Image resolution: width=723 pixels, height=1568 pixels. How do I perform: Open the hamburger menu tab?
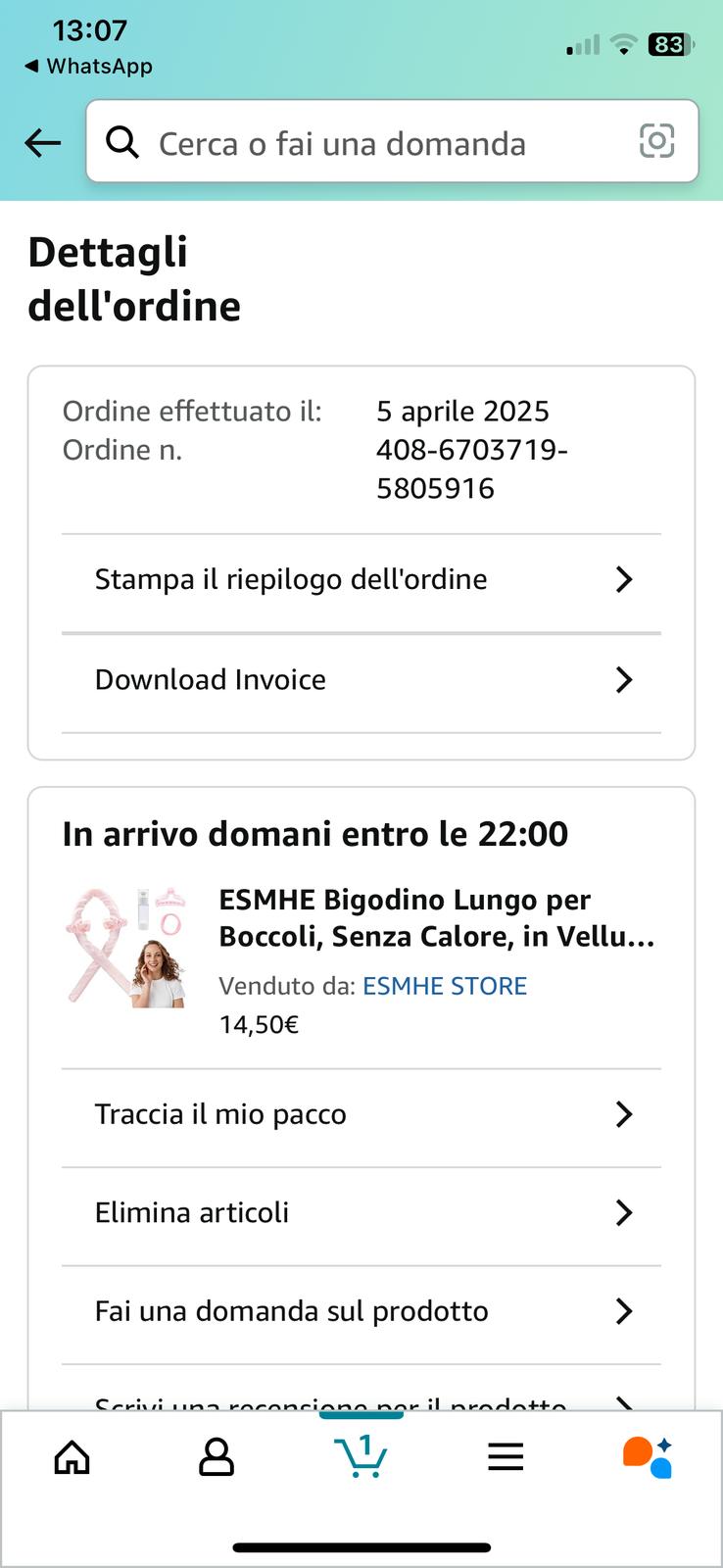tap(506, 1457)
